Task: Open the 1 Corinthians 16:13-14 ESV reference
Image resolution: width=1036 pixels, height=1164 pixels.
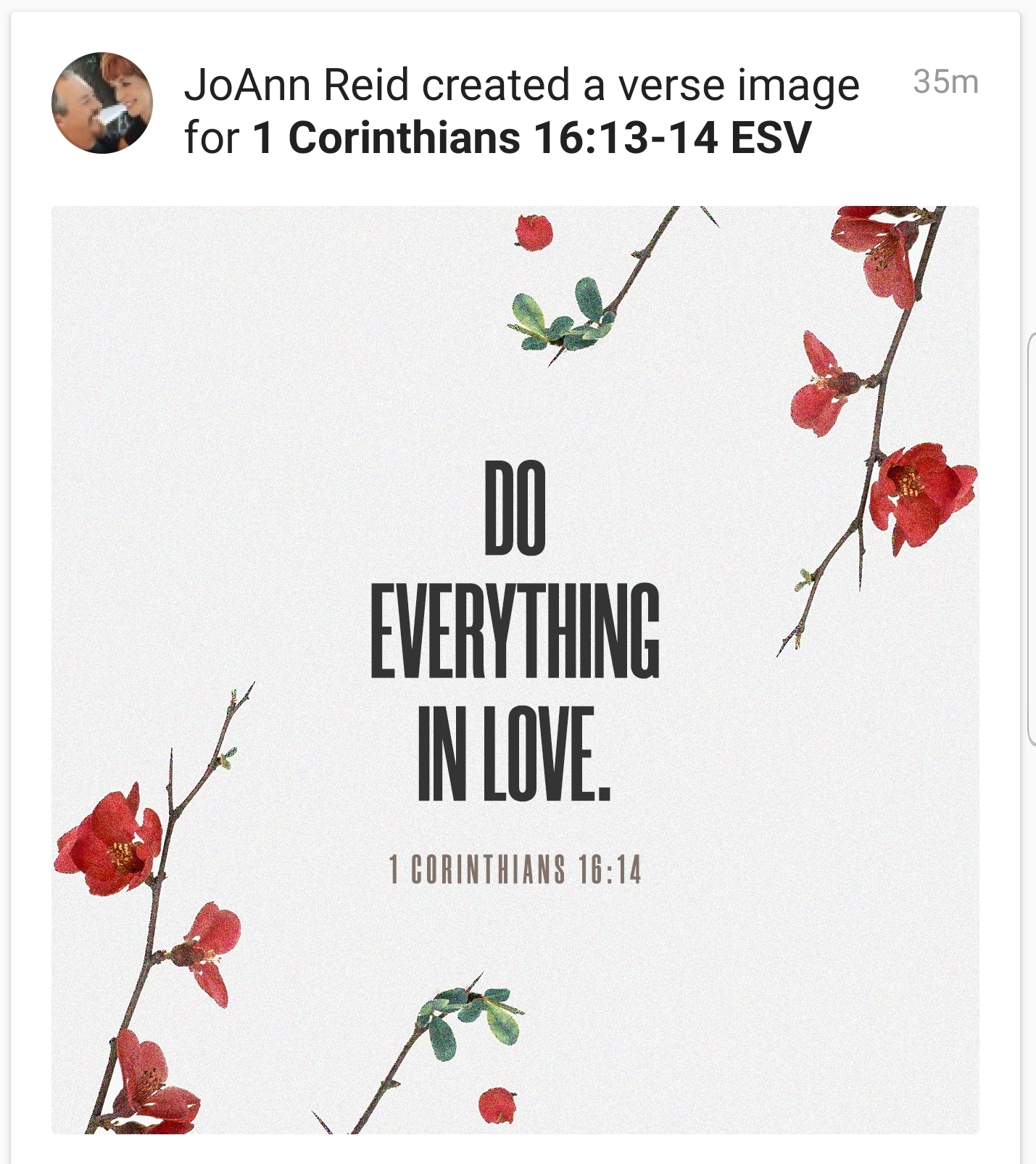Action: coord(531,138)
